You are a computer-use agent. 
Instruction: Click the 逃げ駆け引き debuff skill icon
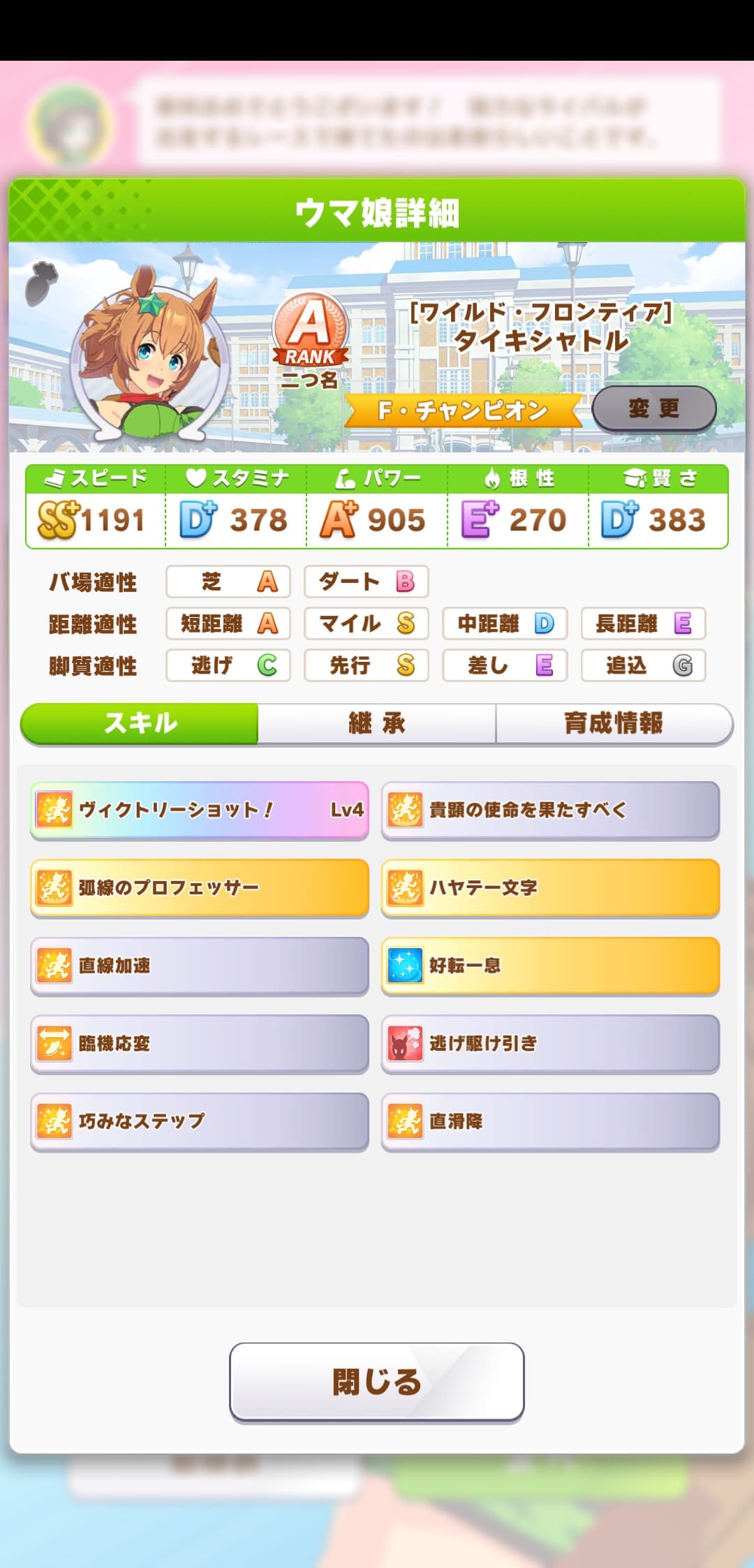click(404, 1044)
